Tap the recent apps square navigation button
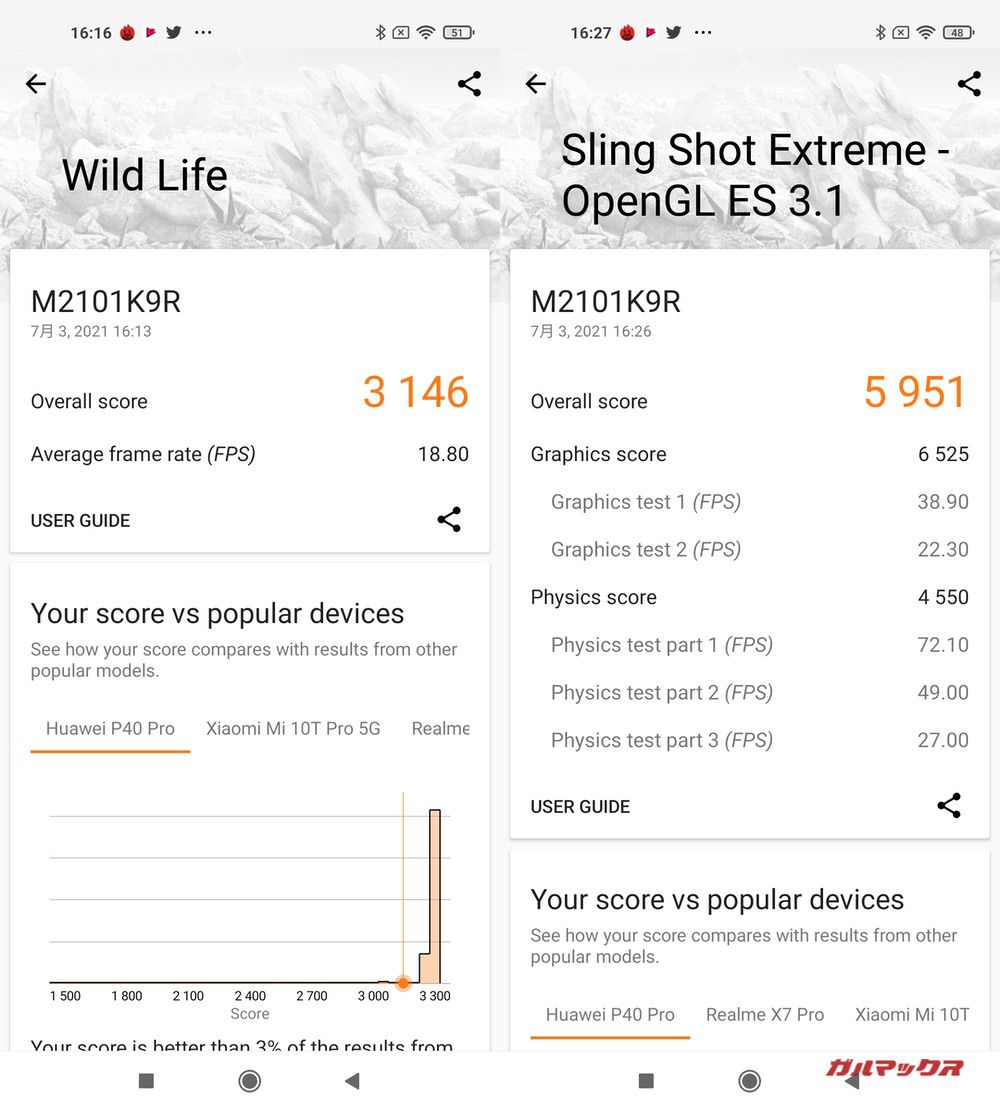 coord(146,1081)
